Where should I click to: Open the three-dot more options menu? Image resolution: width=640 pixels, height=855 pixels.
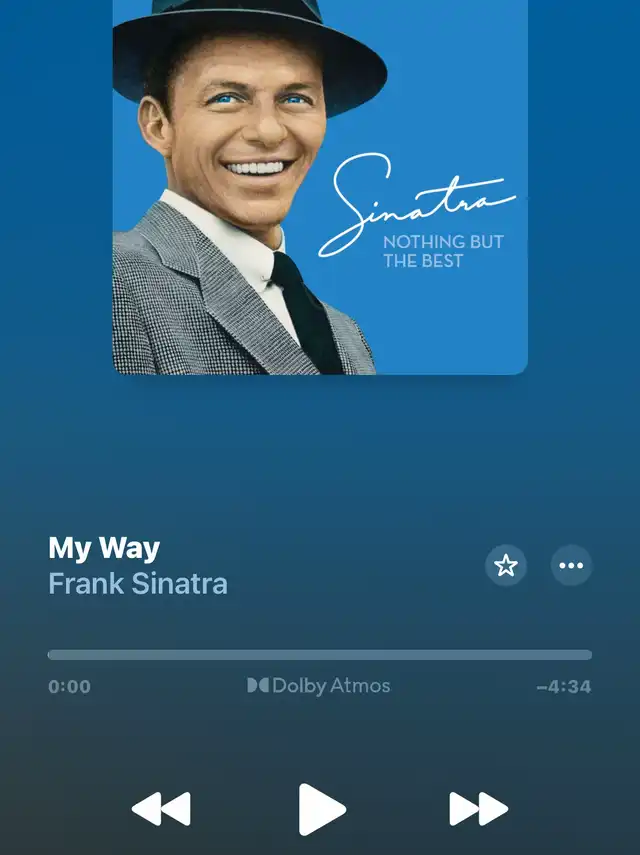pos(571,566)
